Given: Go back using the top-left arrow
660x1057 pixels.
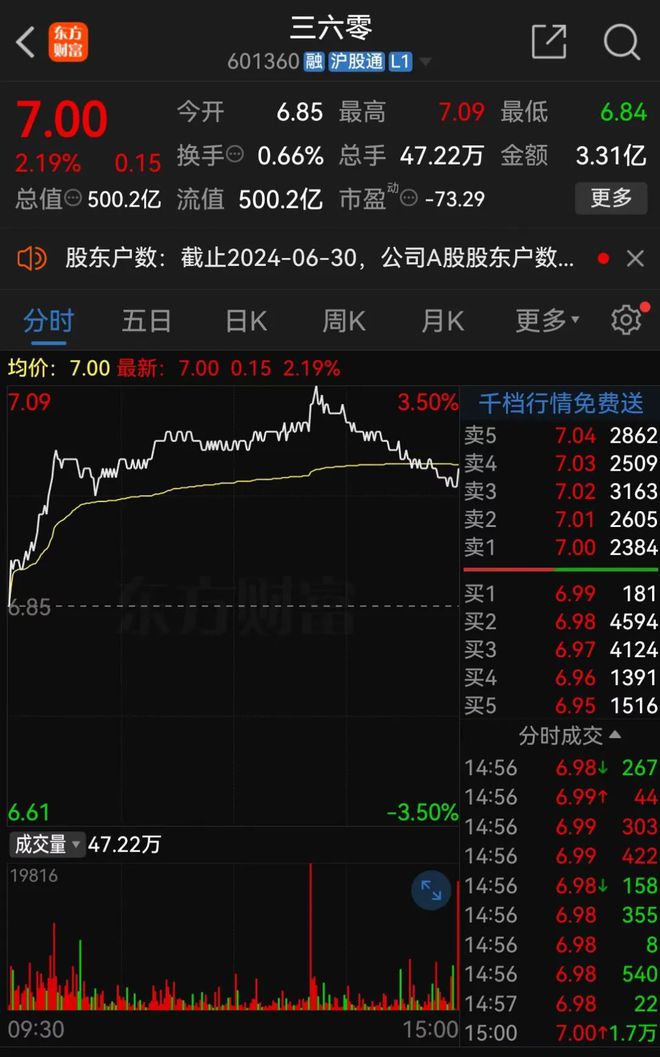Looking at the screenshot, I should [x=26, y=43].
